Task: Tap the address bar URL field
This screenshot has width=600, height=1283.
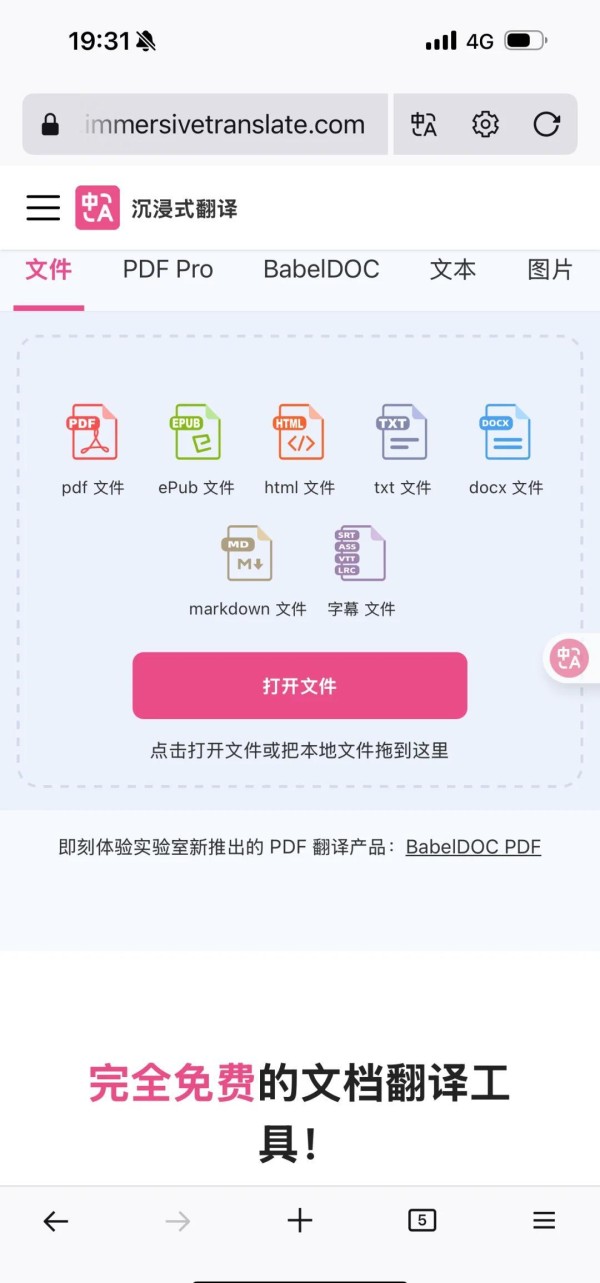Action: point(224,125)
